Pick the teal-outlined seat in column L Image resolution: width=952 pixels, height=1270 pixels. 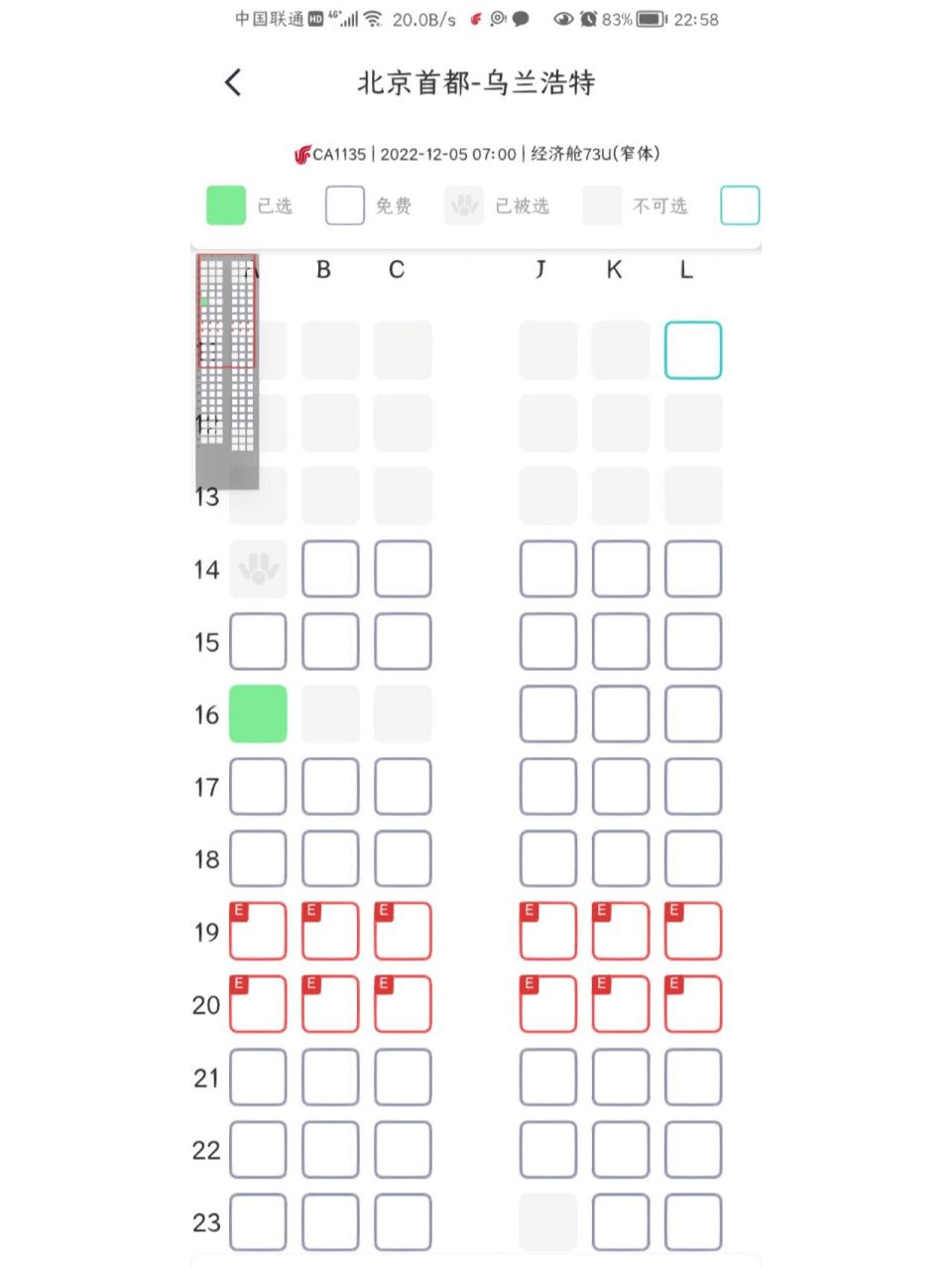coord(693,350)
